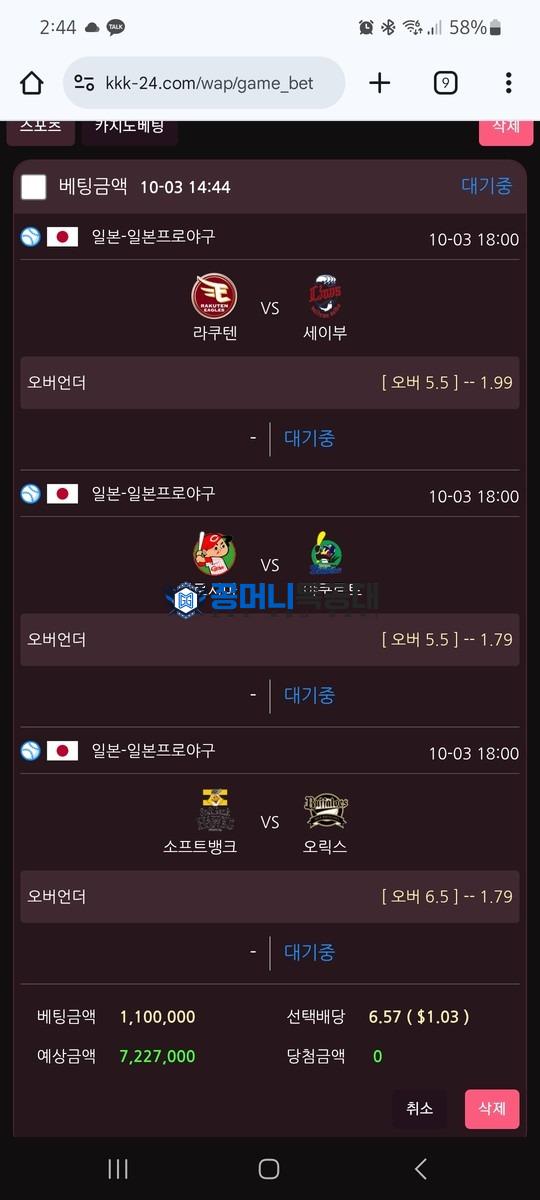The image size is (540, 1200).
Task: Tap the 취소 button
Action: point(420,1109)
